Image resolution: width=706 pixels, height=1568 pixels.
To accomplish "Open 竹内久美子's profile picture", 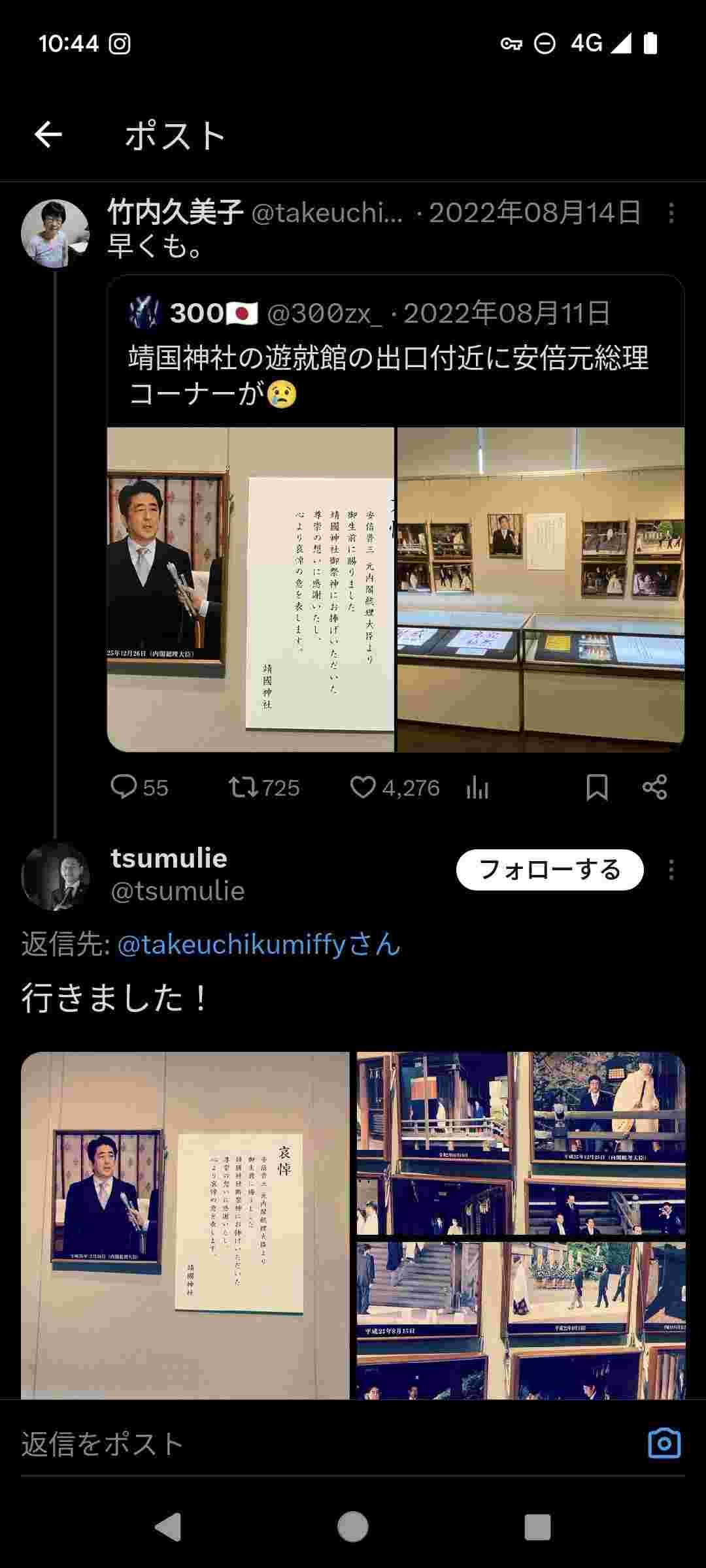I will point(55,233).
